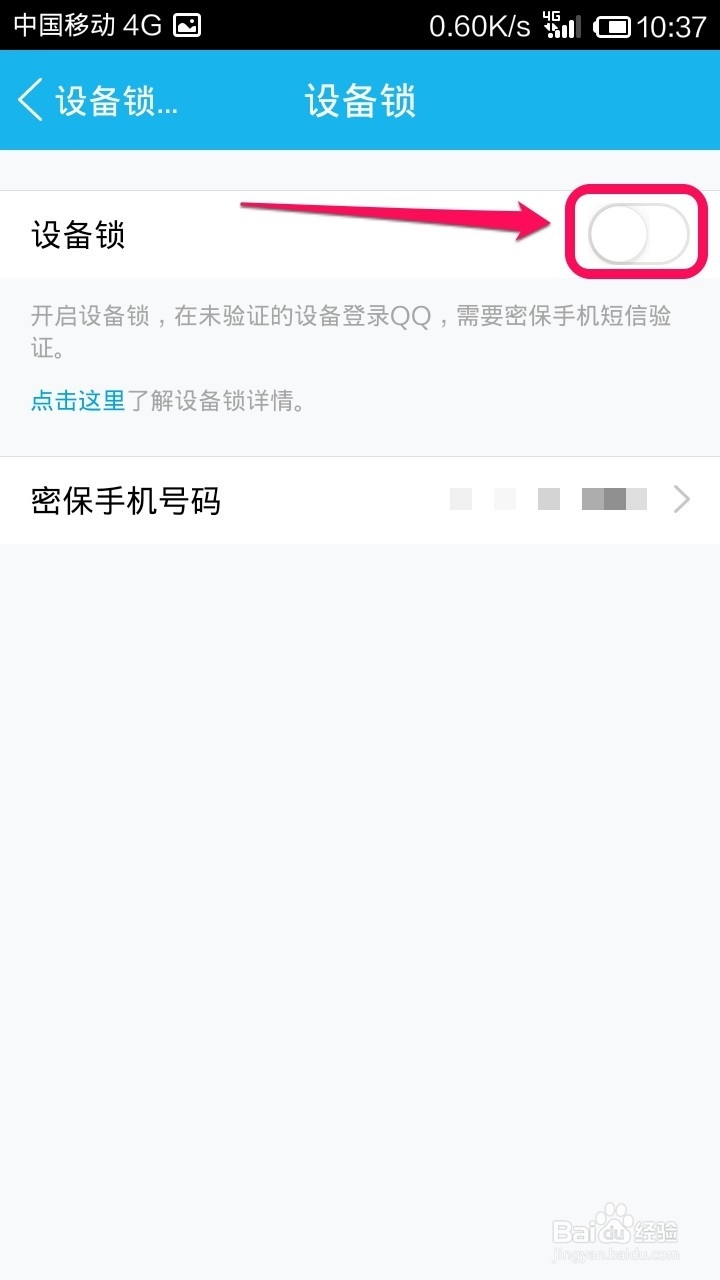The height and width of the screenshot is (1280, 720).
Task: Tap the 中国移动 4G carrier label
Action: pos(85,24)
